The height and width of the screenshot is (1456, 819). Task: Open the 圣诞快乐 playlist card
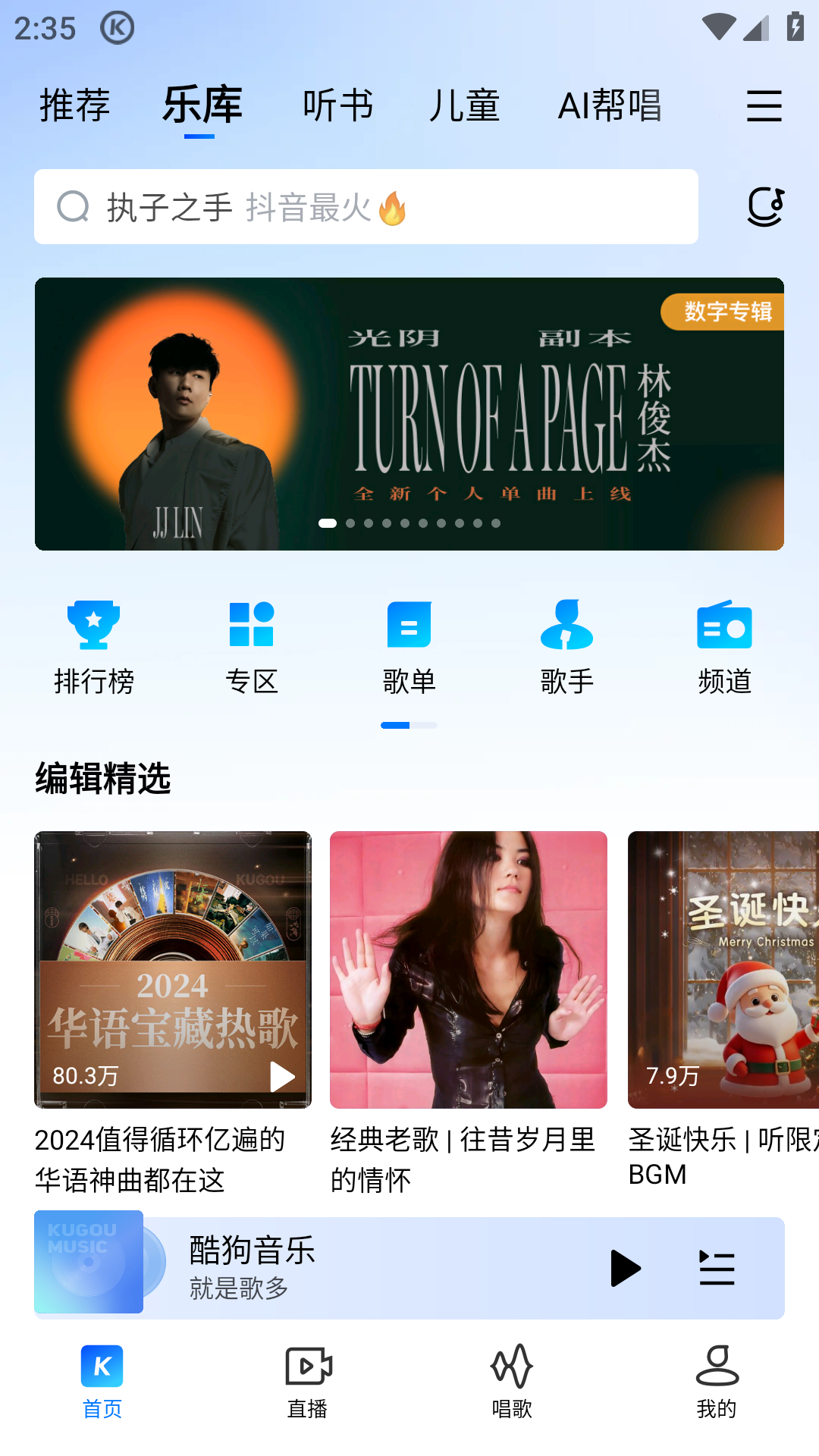point(723,969)
